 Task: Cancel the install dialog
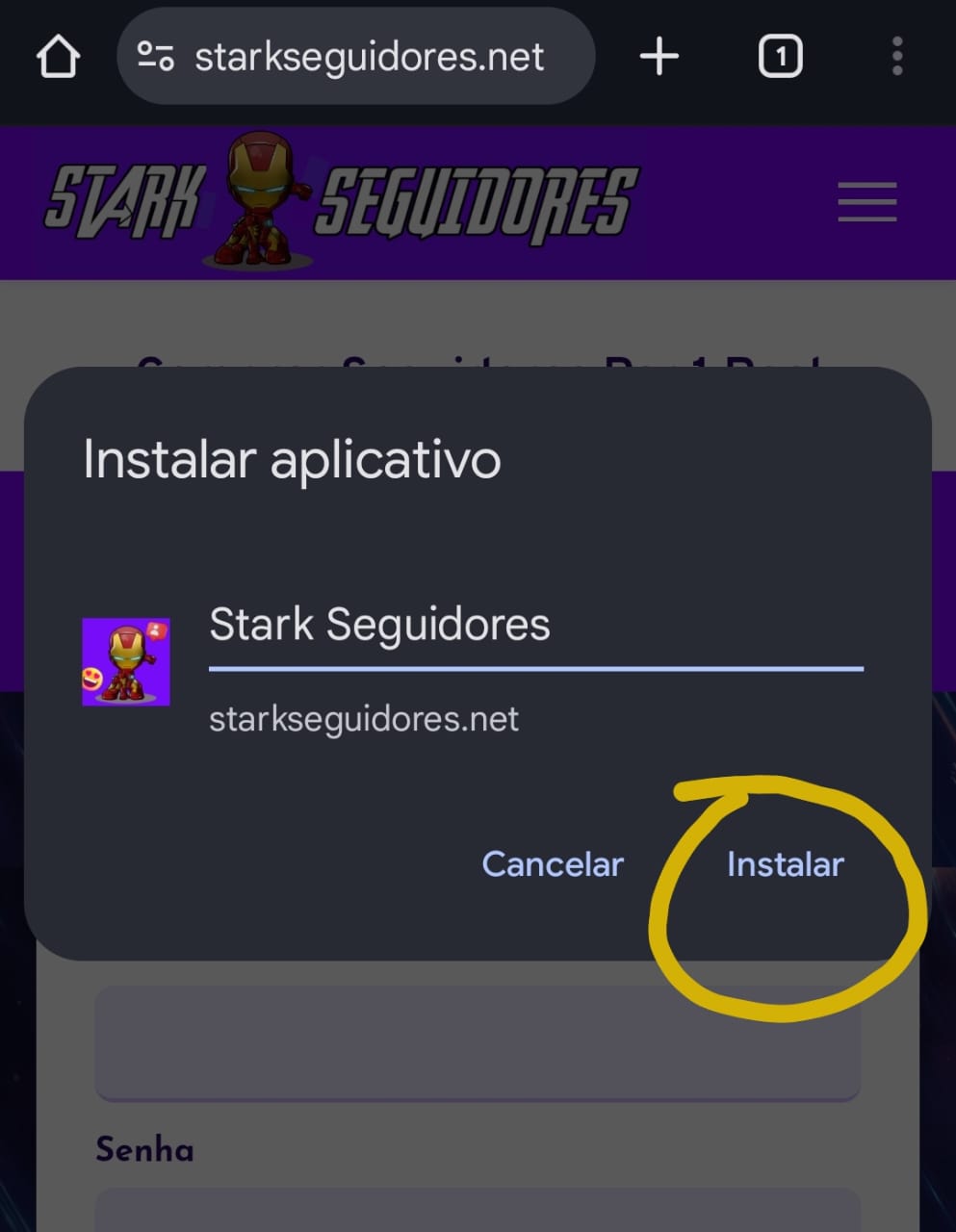[553, 864]
